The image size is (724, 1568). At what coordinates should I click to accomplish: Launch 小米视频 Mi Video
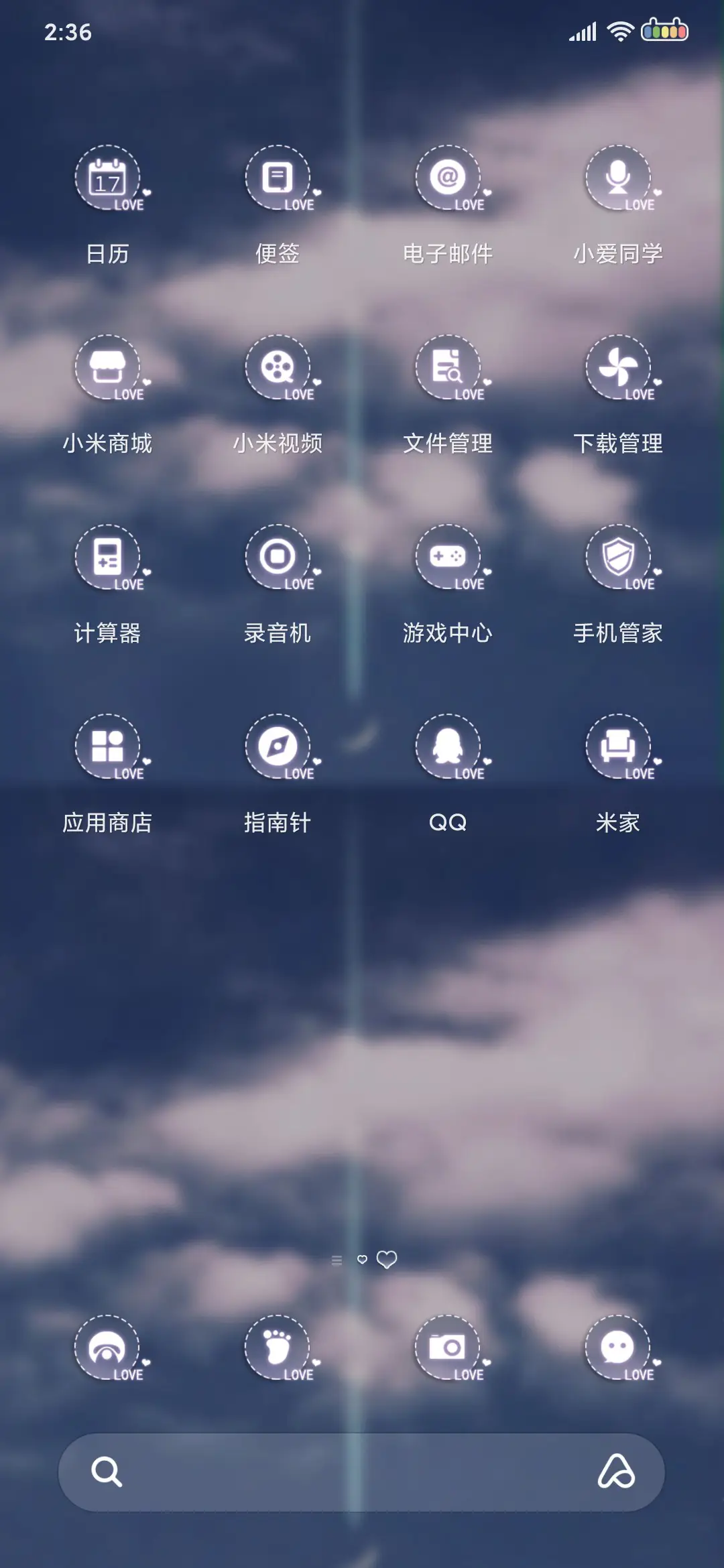coord(277,367)
